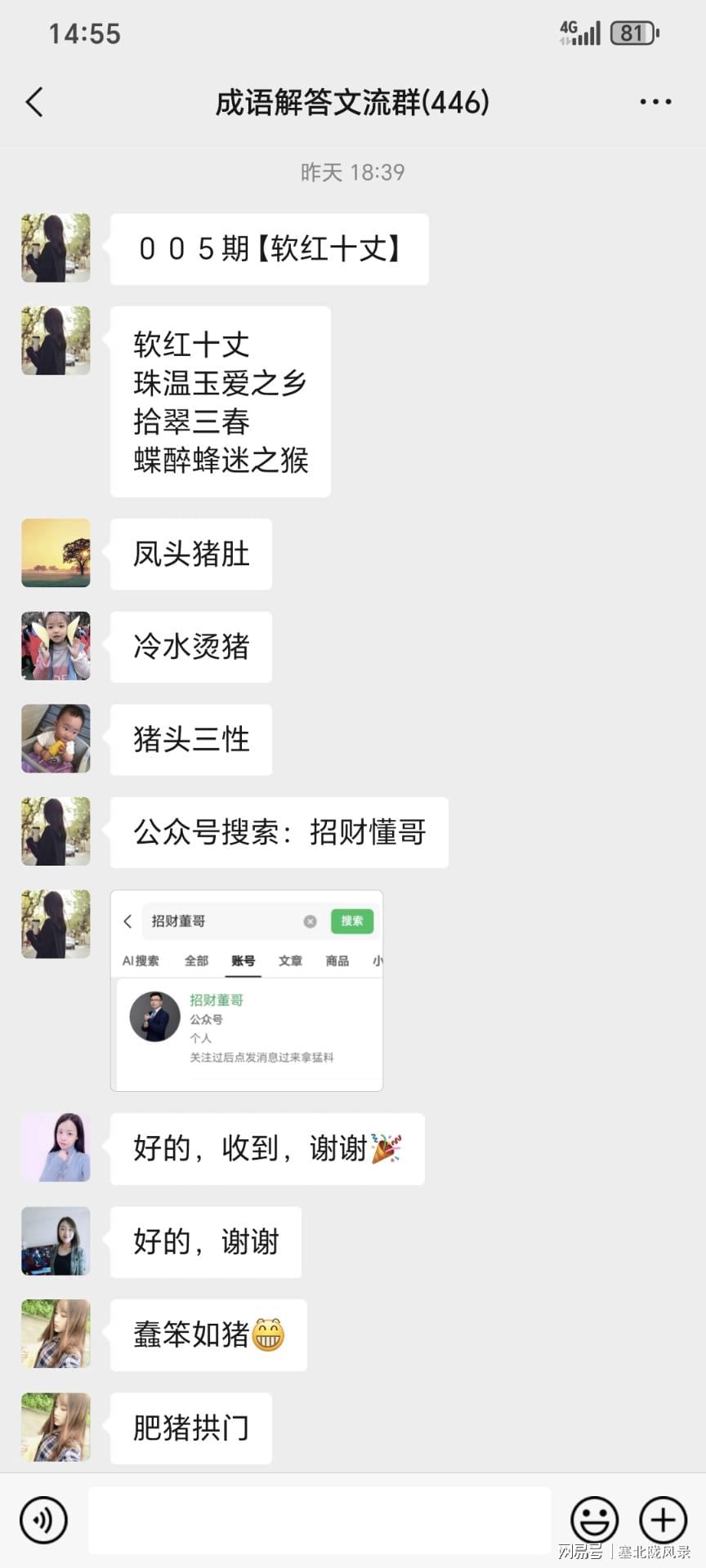Tap the message text field
The image size is (706, 1568).
[319, 1520]
